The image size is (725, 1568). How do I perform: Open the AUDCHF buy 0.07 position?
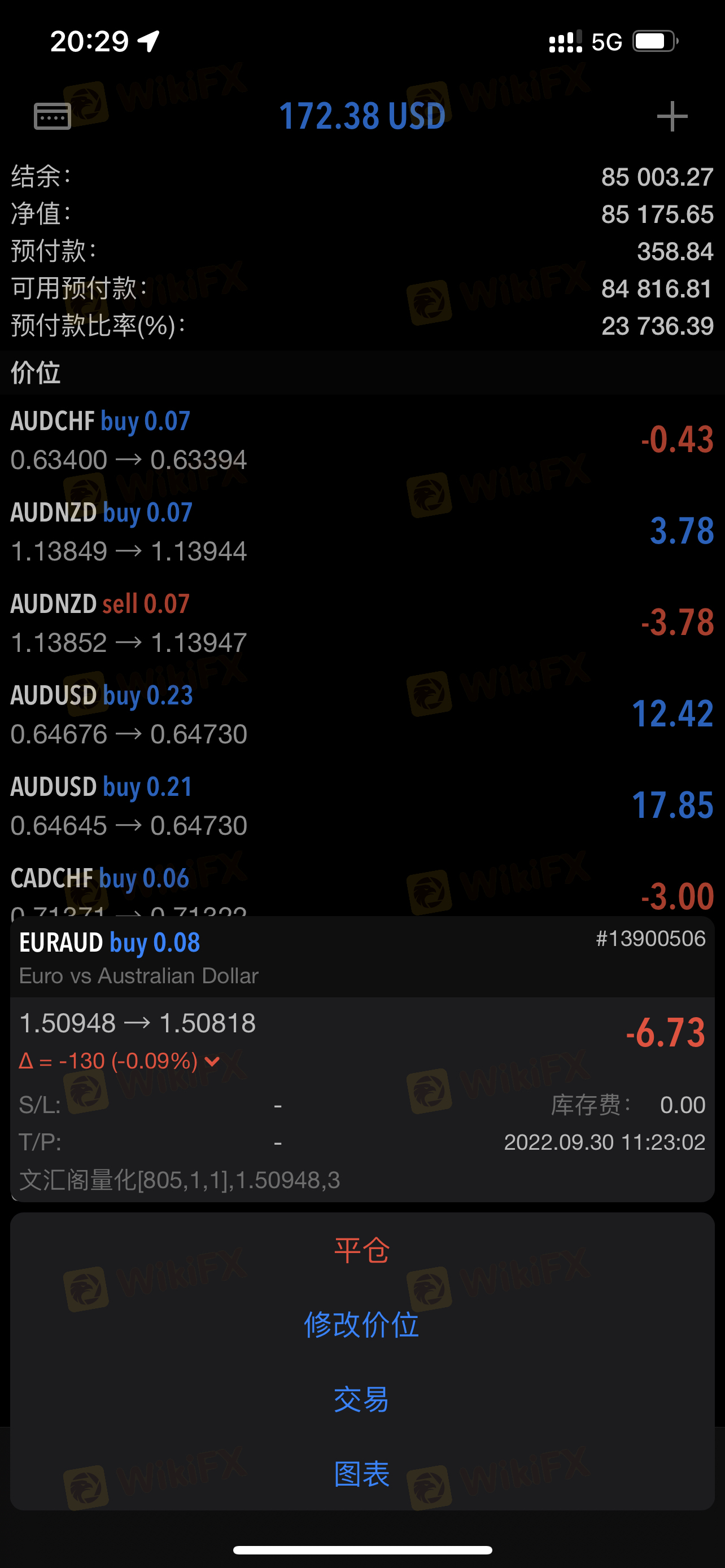pyautogui.click(x=361, y=440)
